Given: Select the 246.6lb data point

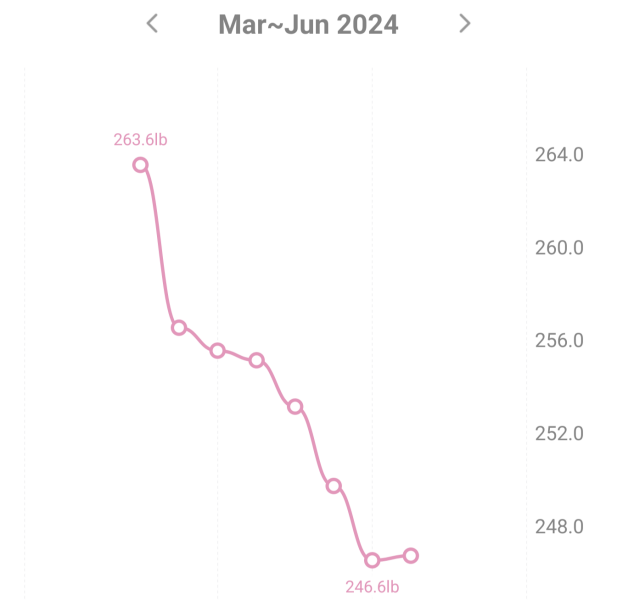Looking at the screenshot, I should coord(372,560).
